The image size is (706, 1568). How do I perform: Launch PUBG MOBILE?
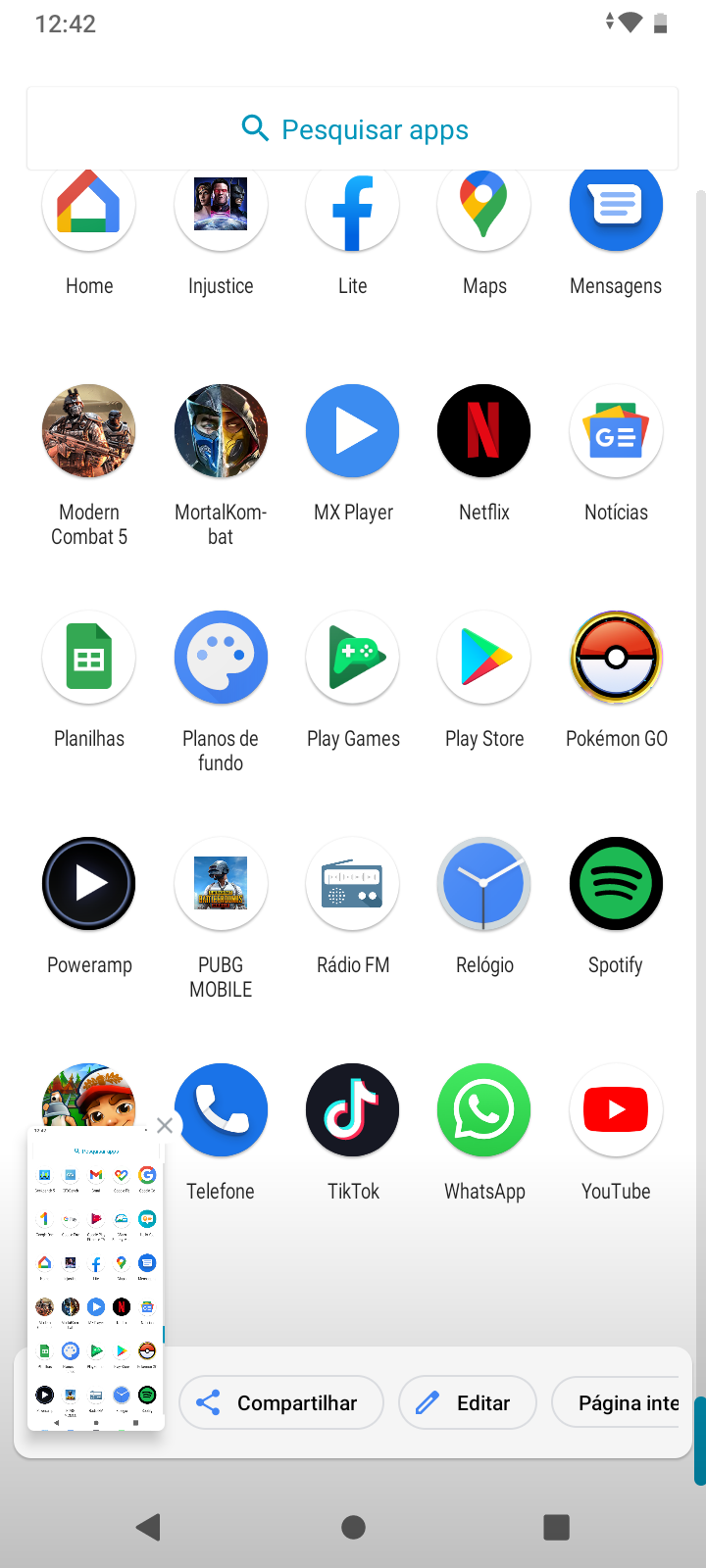click(221, 884)
